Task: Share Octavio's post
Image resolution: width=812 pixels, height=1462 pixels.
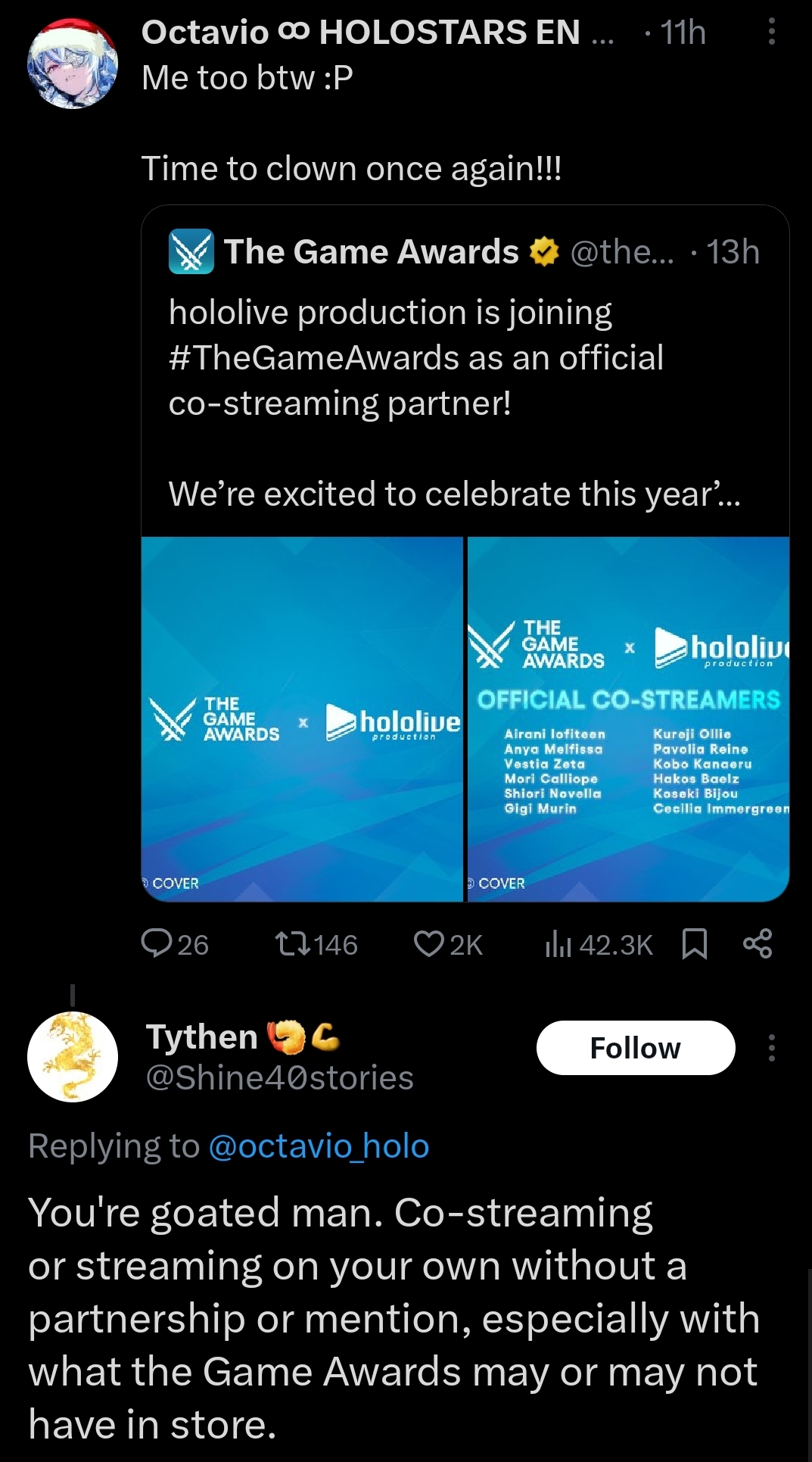Action: click(758, 943)
